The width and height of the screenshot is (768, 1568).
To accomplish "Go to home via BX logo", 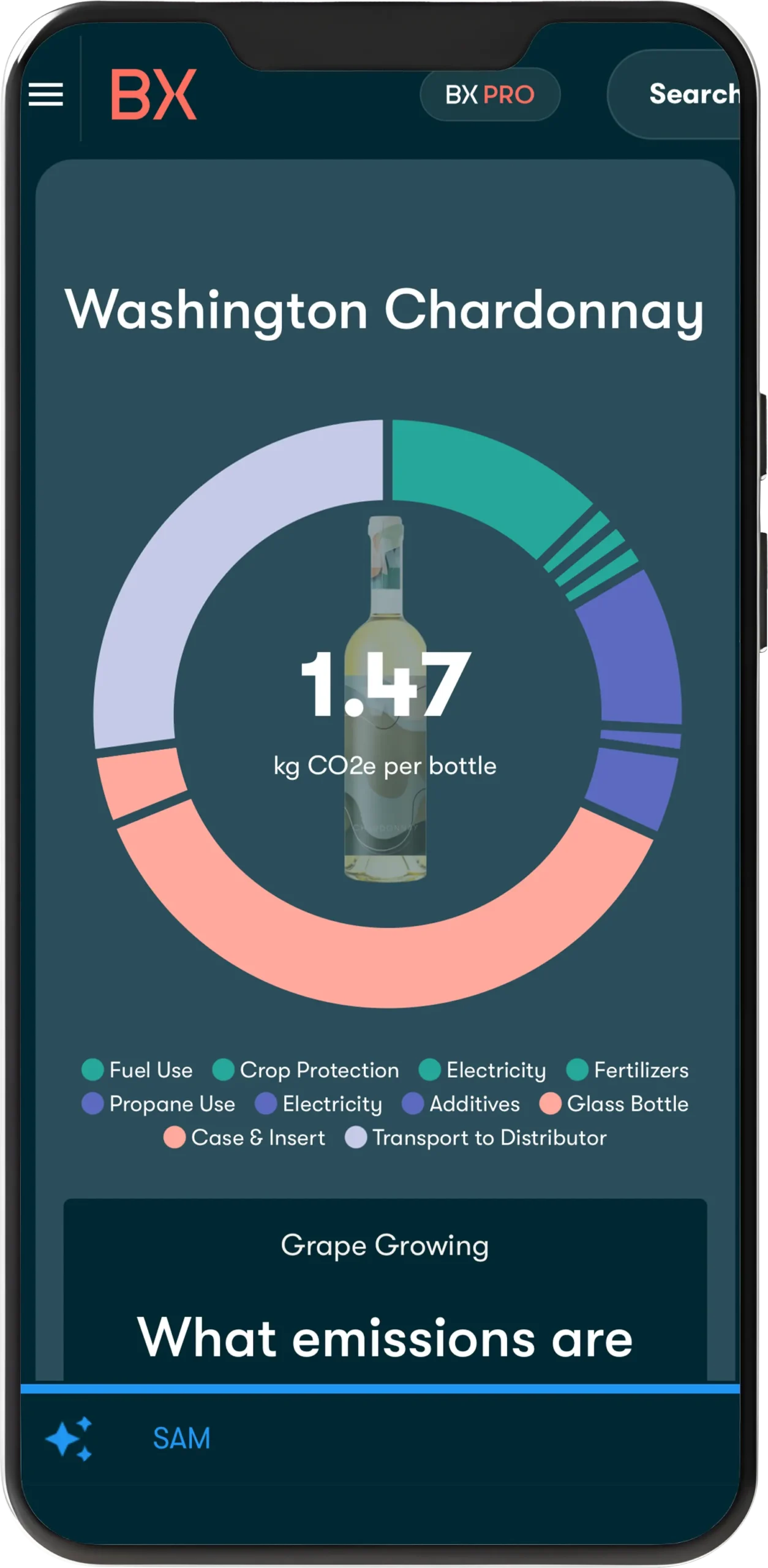I will click(x=153, y=94).
